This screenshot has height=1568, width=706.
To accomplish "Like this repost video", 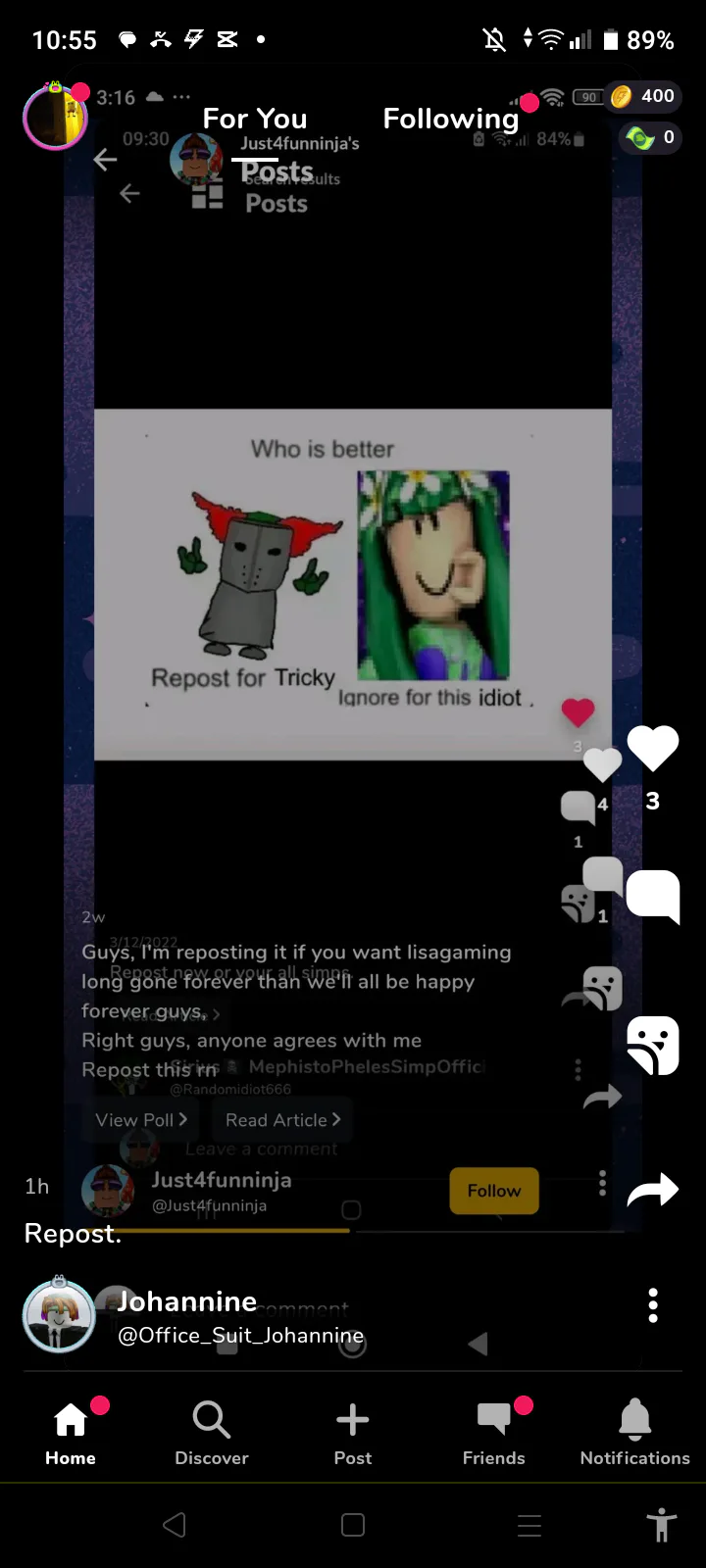I will point(653,750).
